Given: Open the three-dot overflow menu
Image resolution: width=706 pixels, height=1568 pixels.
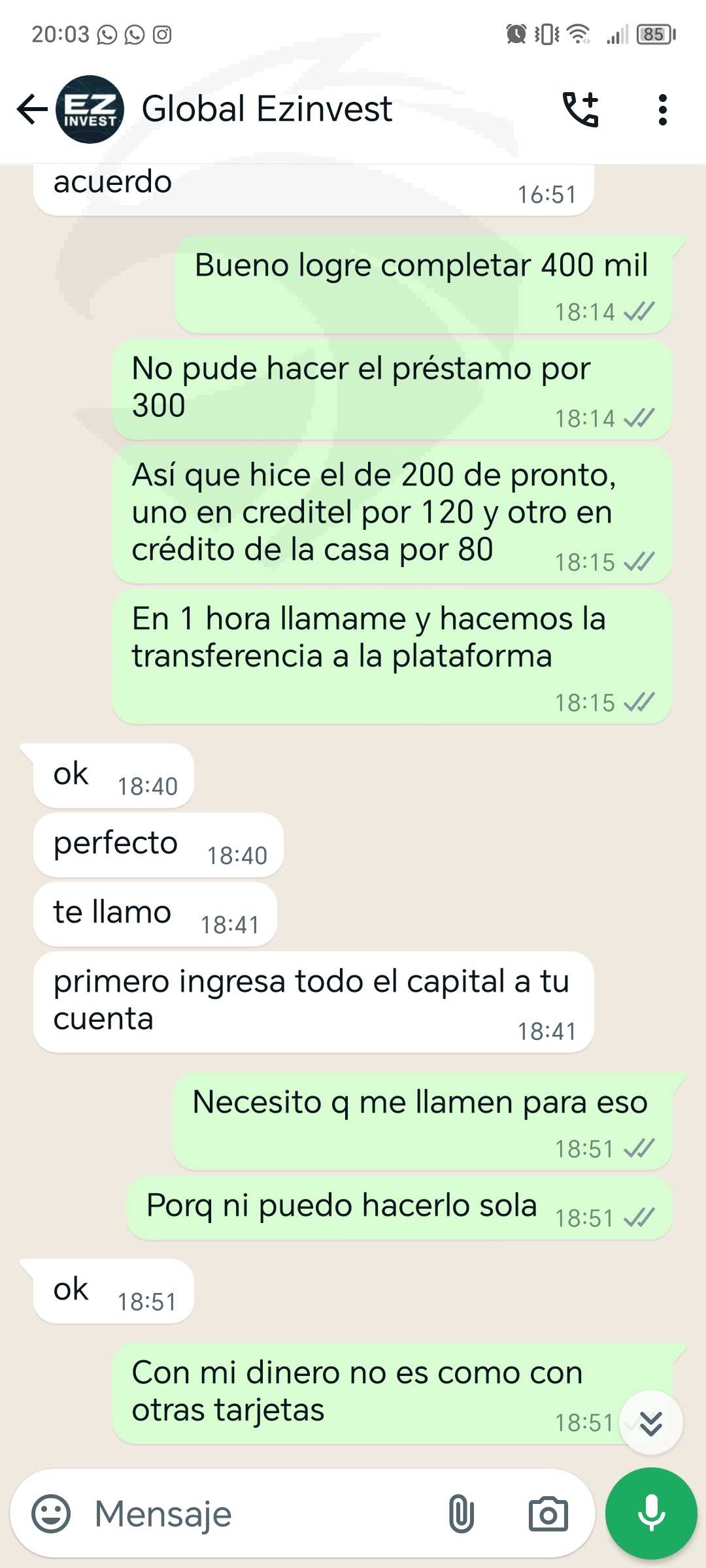Looking at the screenshot, I should click(663, 109).
